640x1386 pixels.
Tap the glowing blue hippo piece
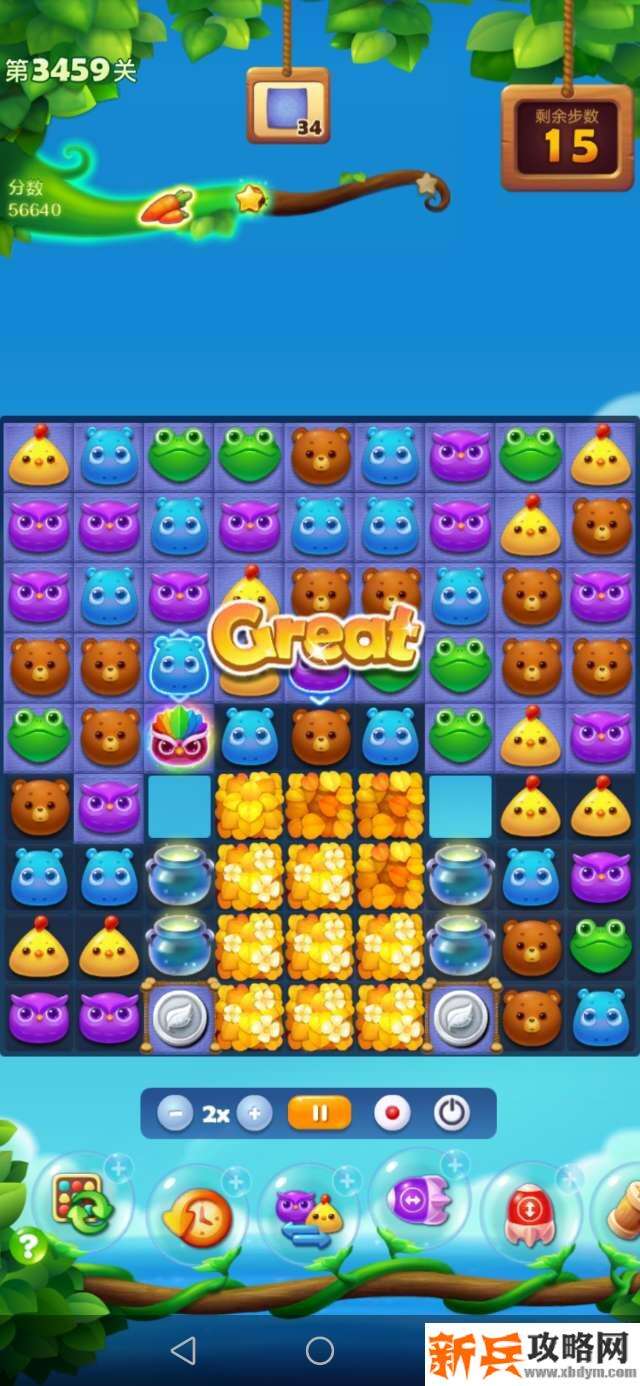click(x=177, y=664)
